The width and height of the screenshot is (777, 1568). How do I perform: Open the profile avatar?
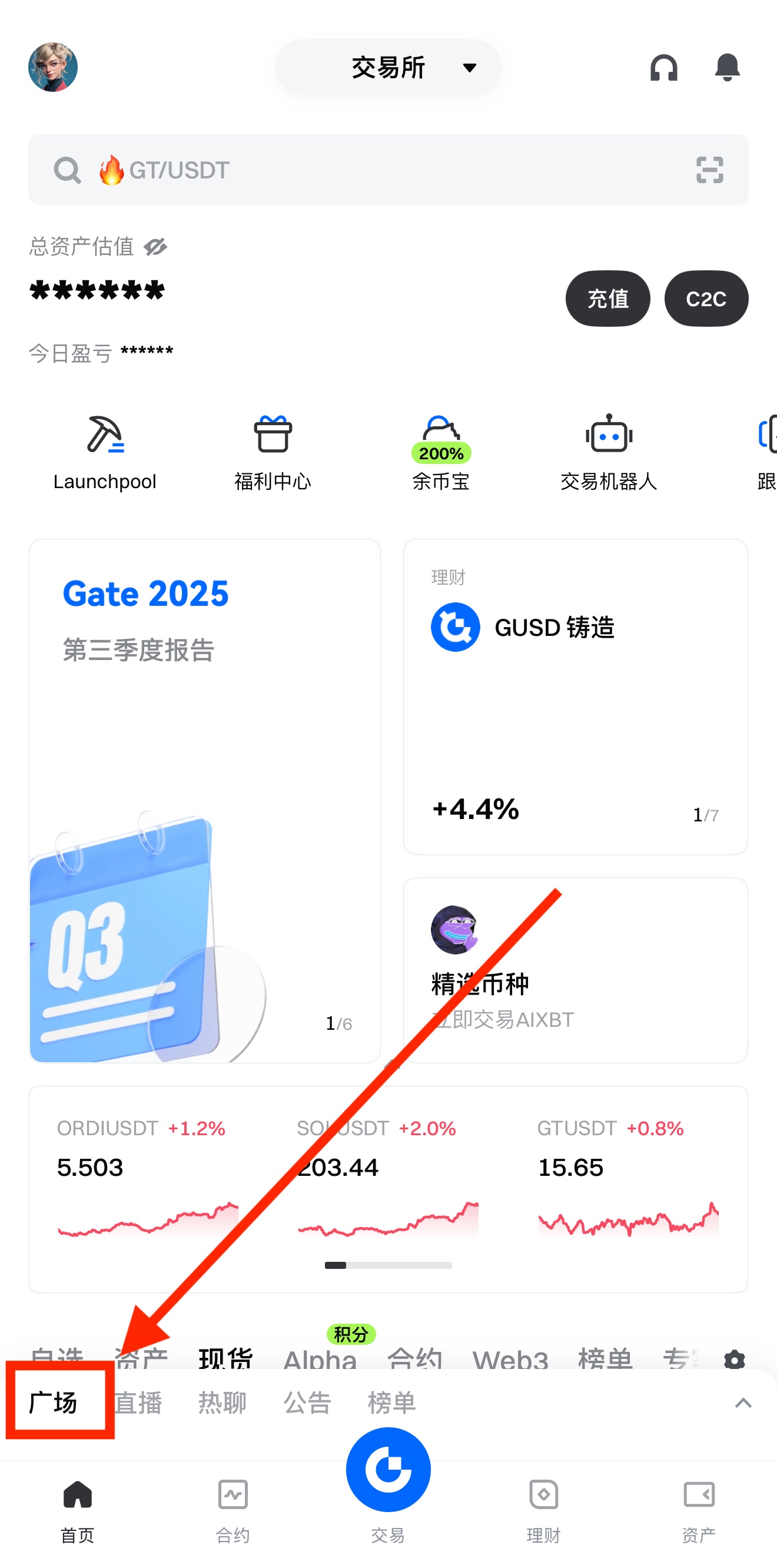coord(53,67)
